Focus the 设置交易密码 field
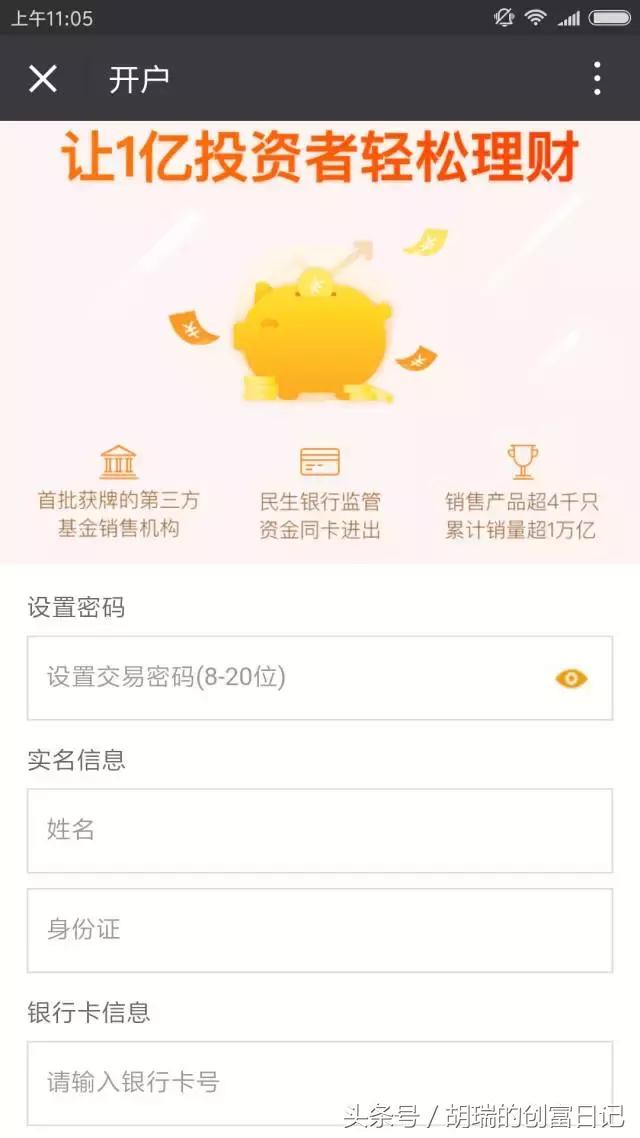640x1138 pixels. click(x=290, y=678)
